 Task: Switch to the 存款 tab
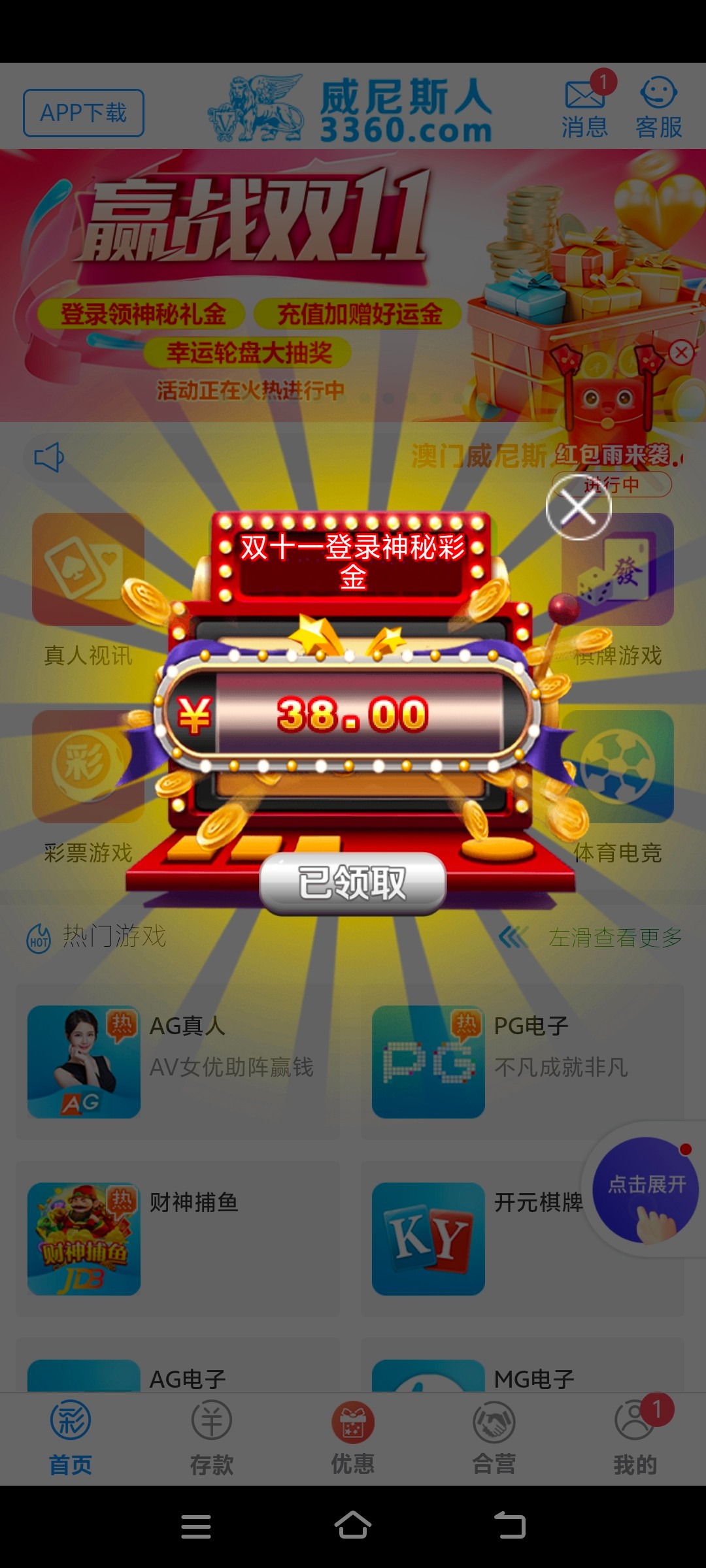pyautogui.click(x=212, y=1437)
